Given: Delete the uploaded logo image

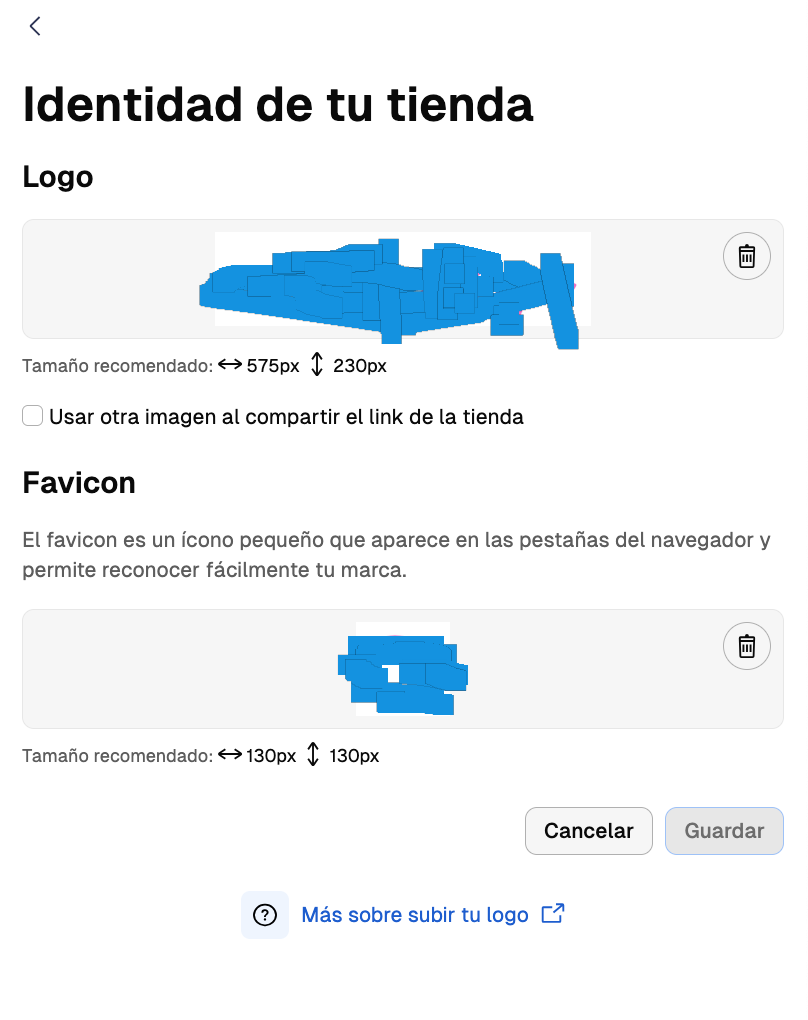Looking at the screenshot, I should click(x=746, y=257).
